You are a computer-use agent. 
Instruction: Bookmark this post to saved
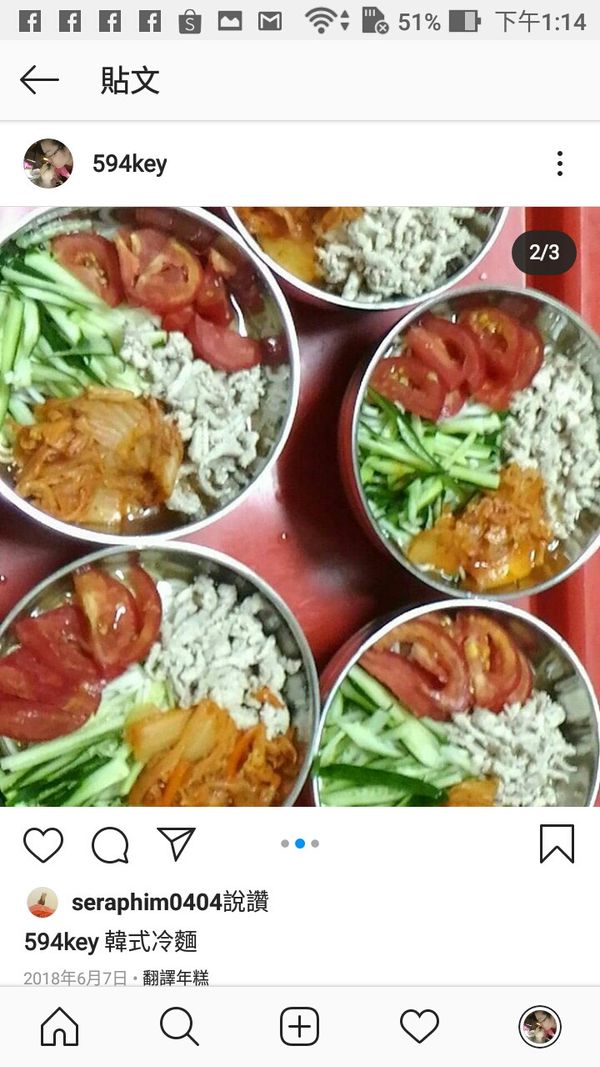[x=557, y=844]
